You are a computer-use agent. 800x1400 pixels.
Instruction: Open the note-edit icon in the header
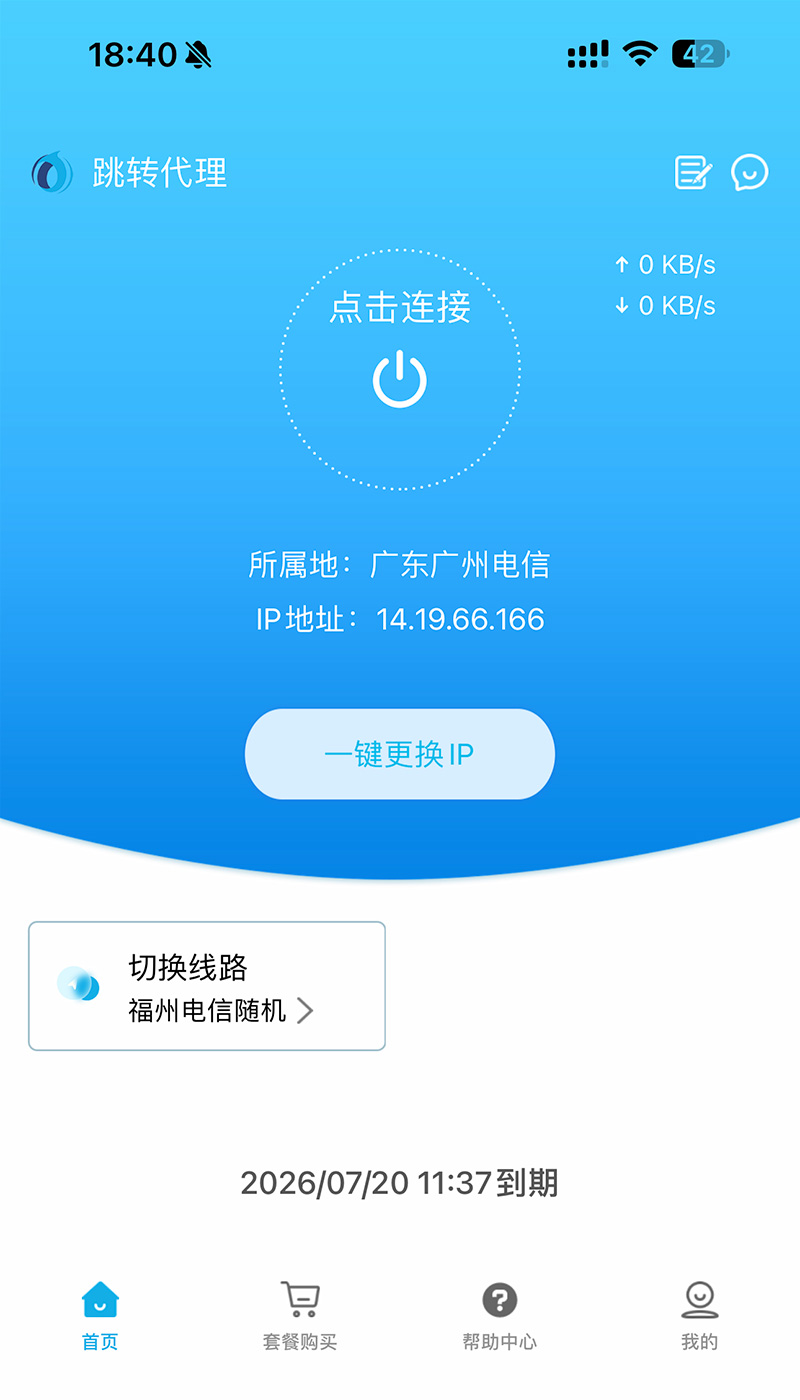coord(693,172)
